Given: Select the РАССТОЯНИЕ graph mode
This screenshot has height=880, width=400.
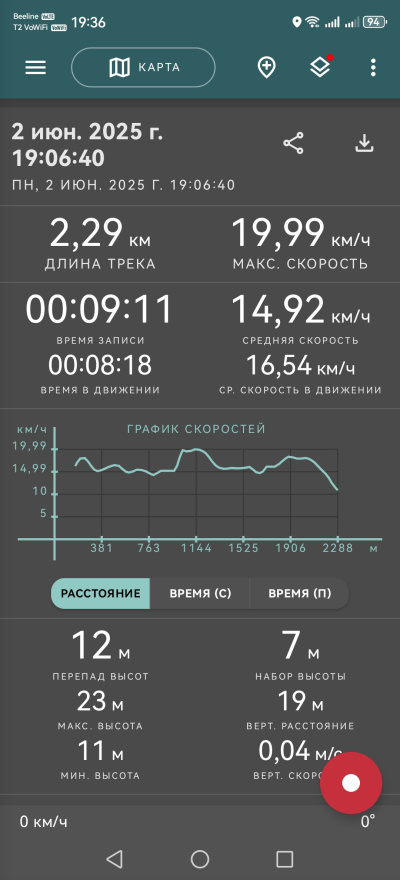Looking at the screenshot, I should click(100, 594).
